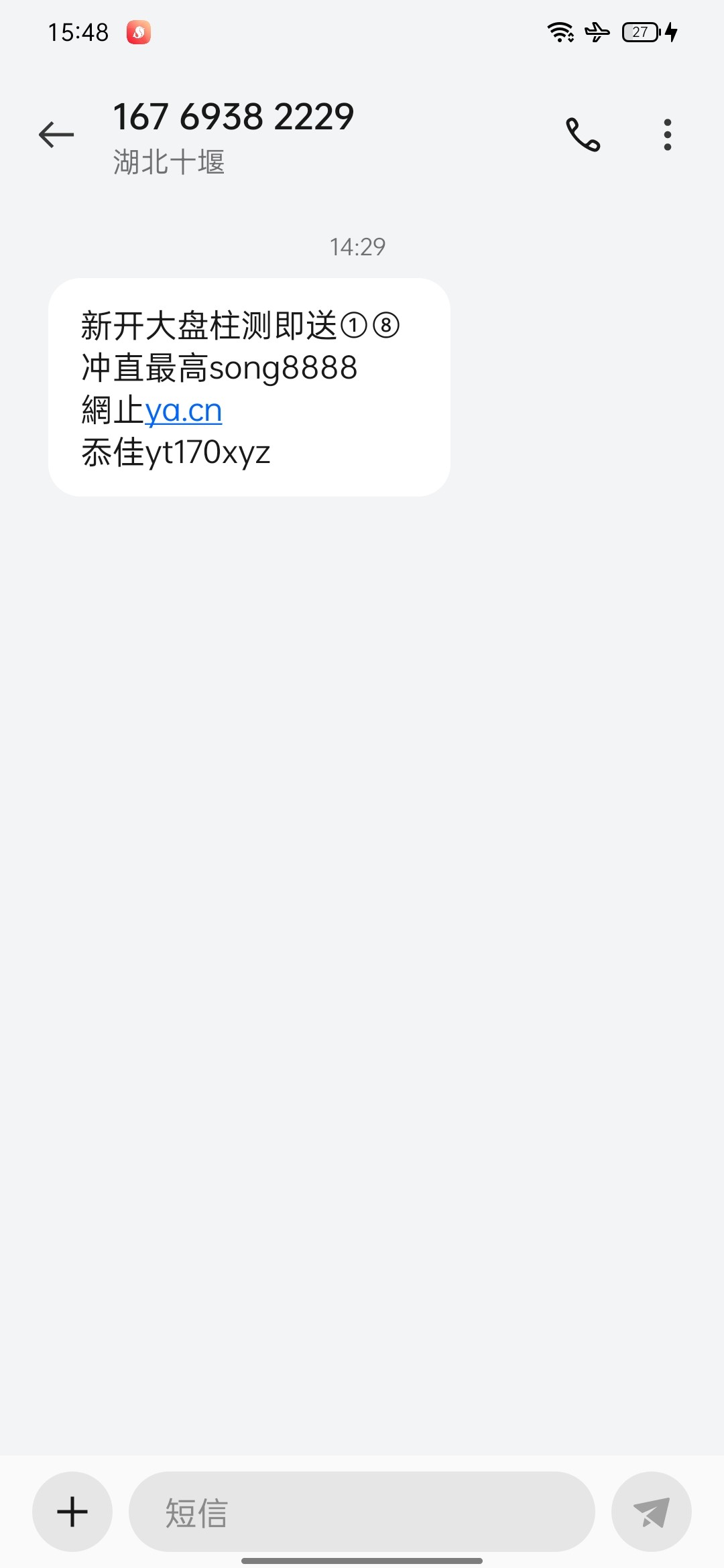This screenshot has height=1568, width=724.
Task: Go back to the message list
Action: pos(56,135)
